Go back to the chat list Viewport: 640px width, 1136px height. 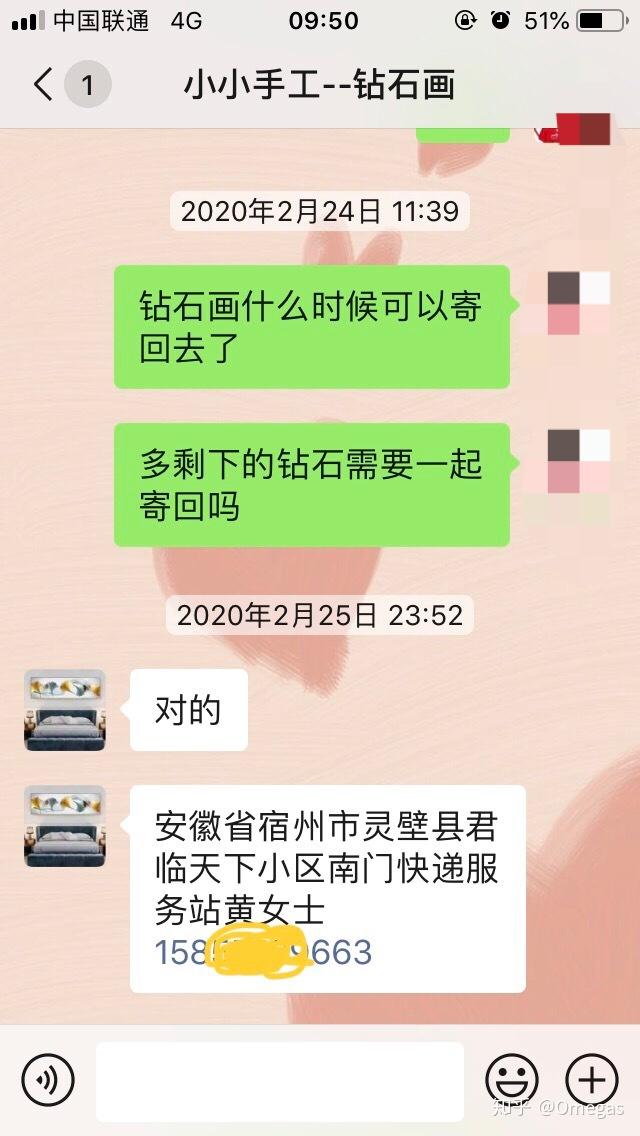44,85
